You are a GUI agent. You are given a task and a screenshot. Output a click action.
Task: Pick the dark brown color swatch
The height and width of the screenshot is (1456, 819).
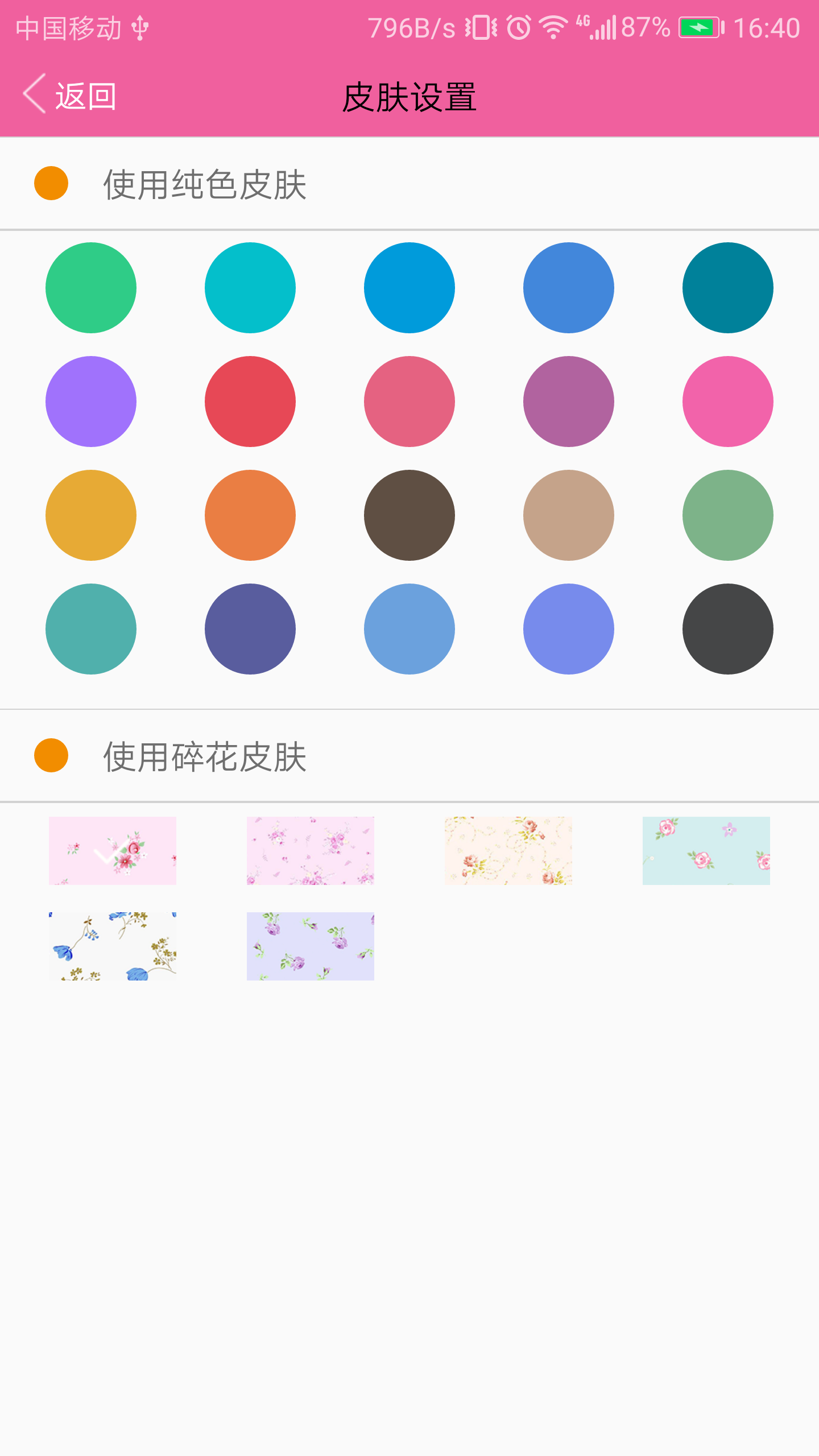point(409,515)
